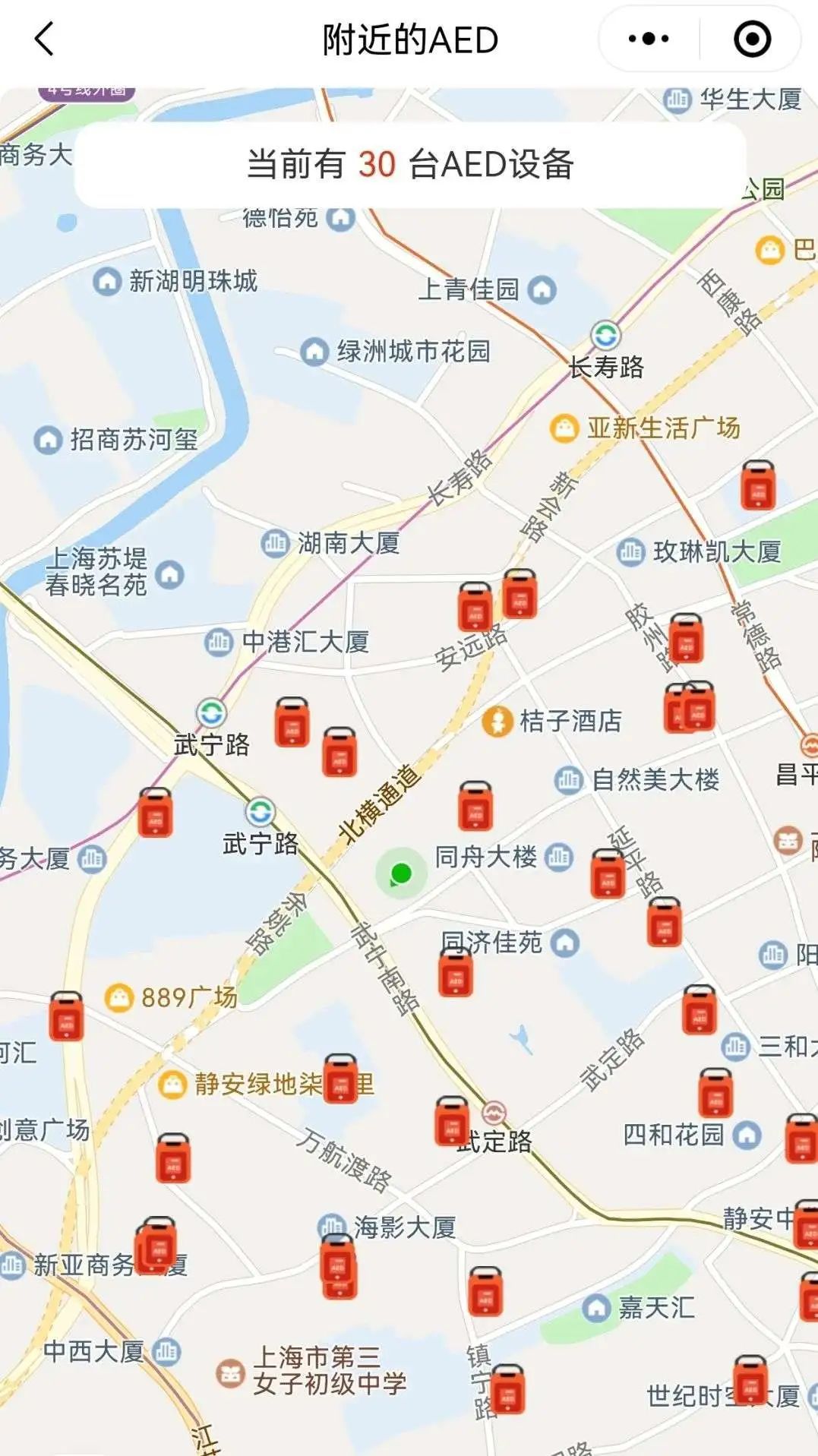This screenshot has height=1456, width=818.
Task: Select the AED marker next to 武定路 station
Action: [x=452, y=1121]
